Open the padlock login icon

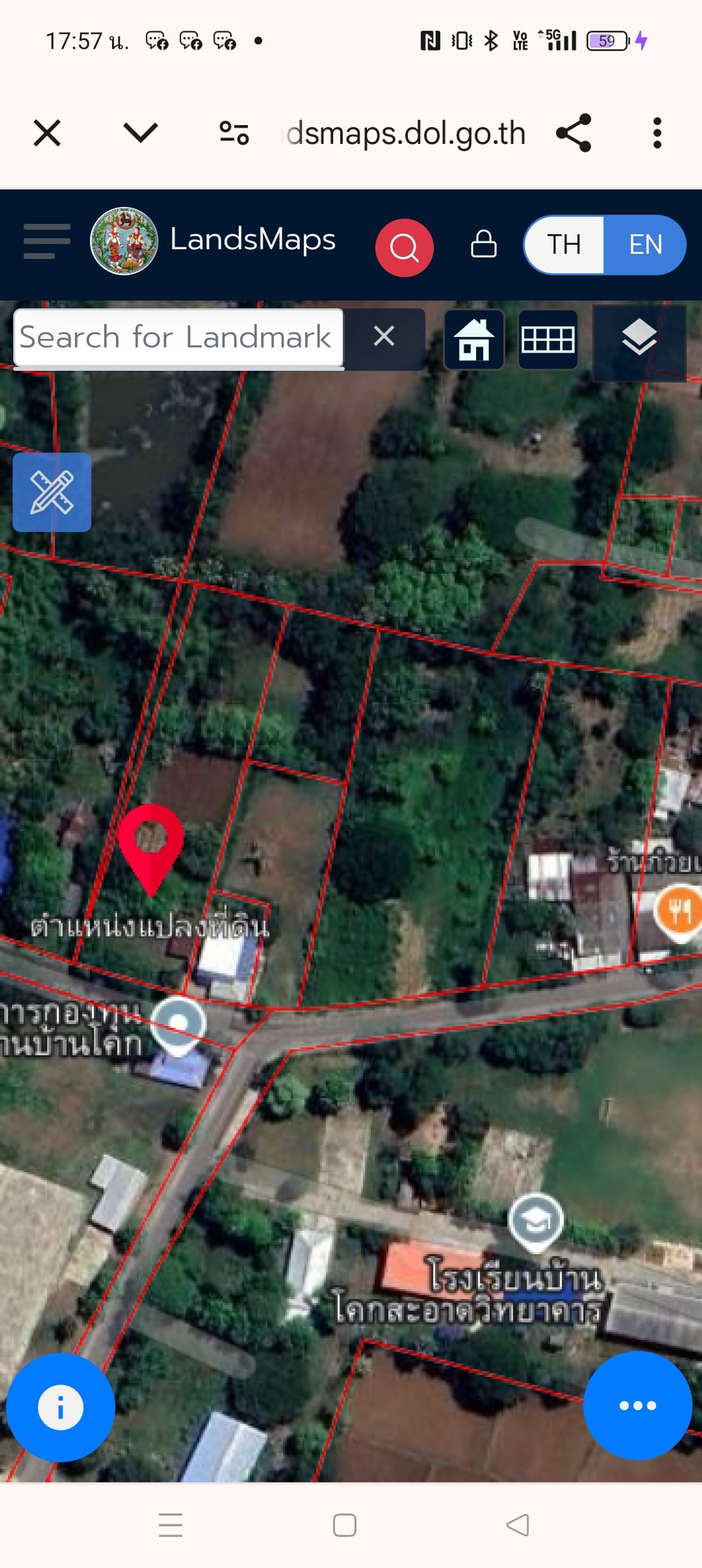point(483,244)
